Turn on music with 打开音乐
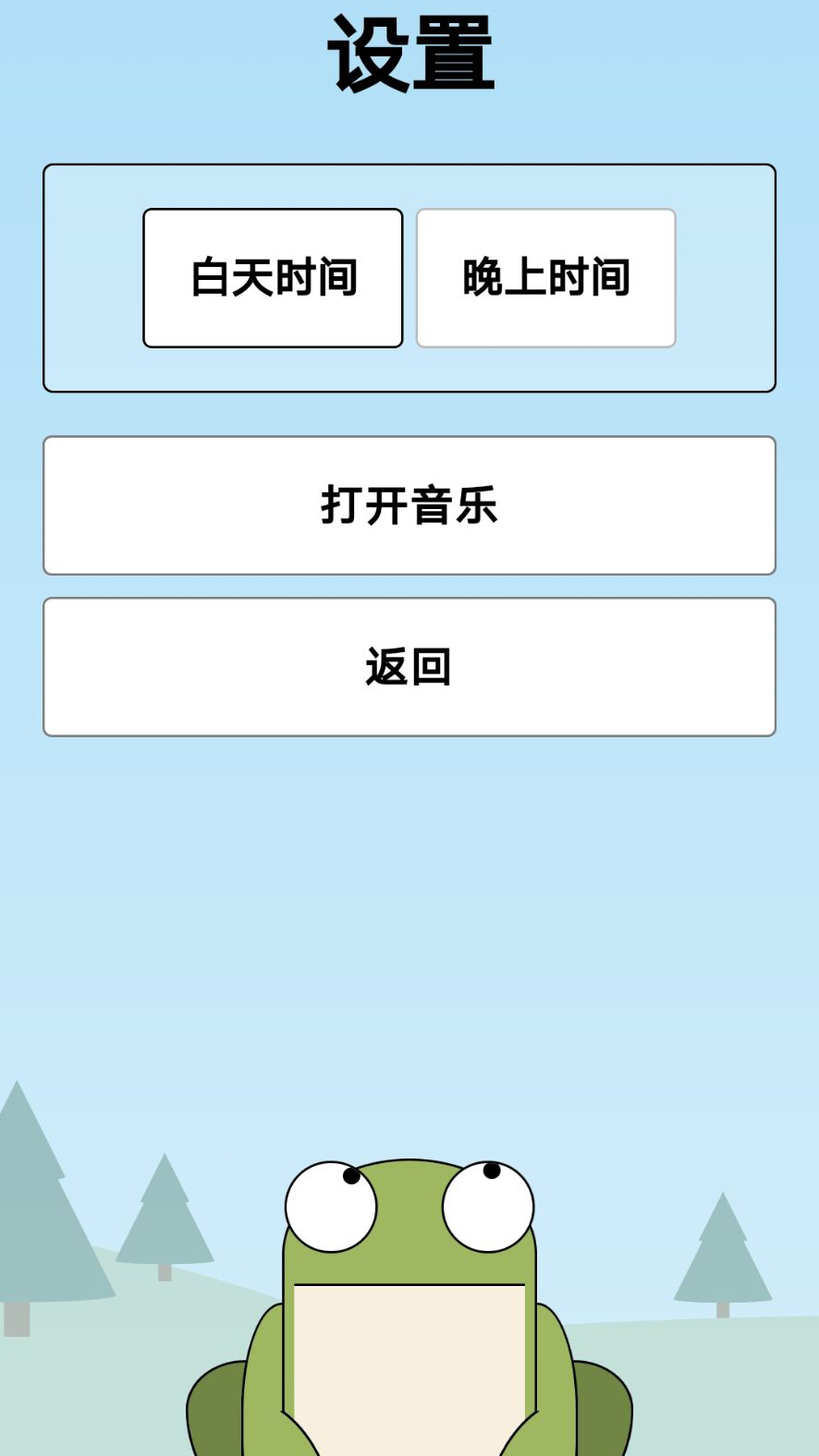819x1456 pixels. (409, 505)
